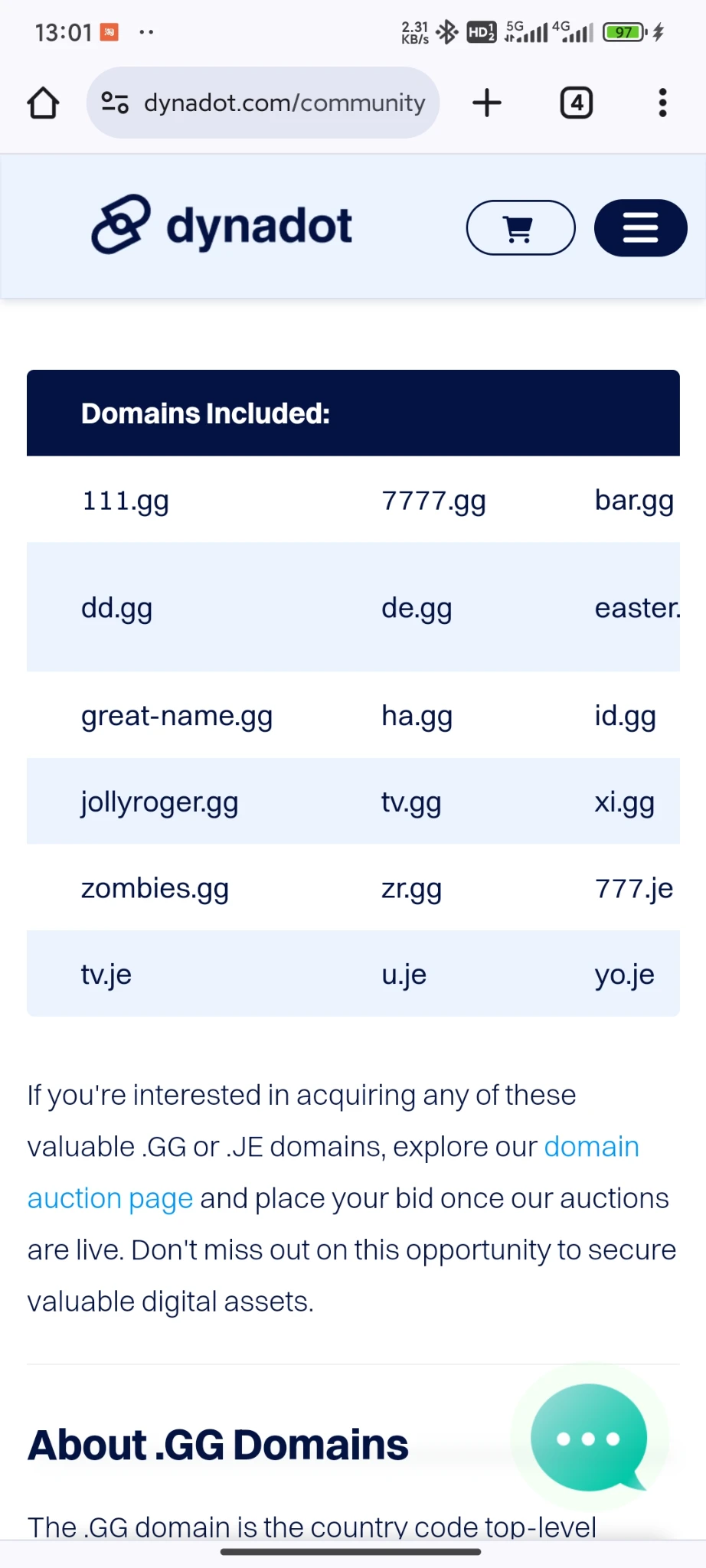
Task: Open the live chat bubble
Action: click(x=588, y=1438)
